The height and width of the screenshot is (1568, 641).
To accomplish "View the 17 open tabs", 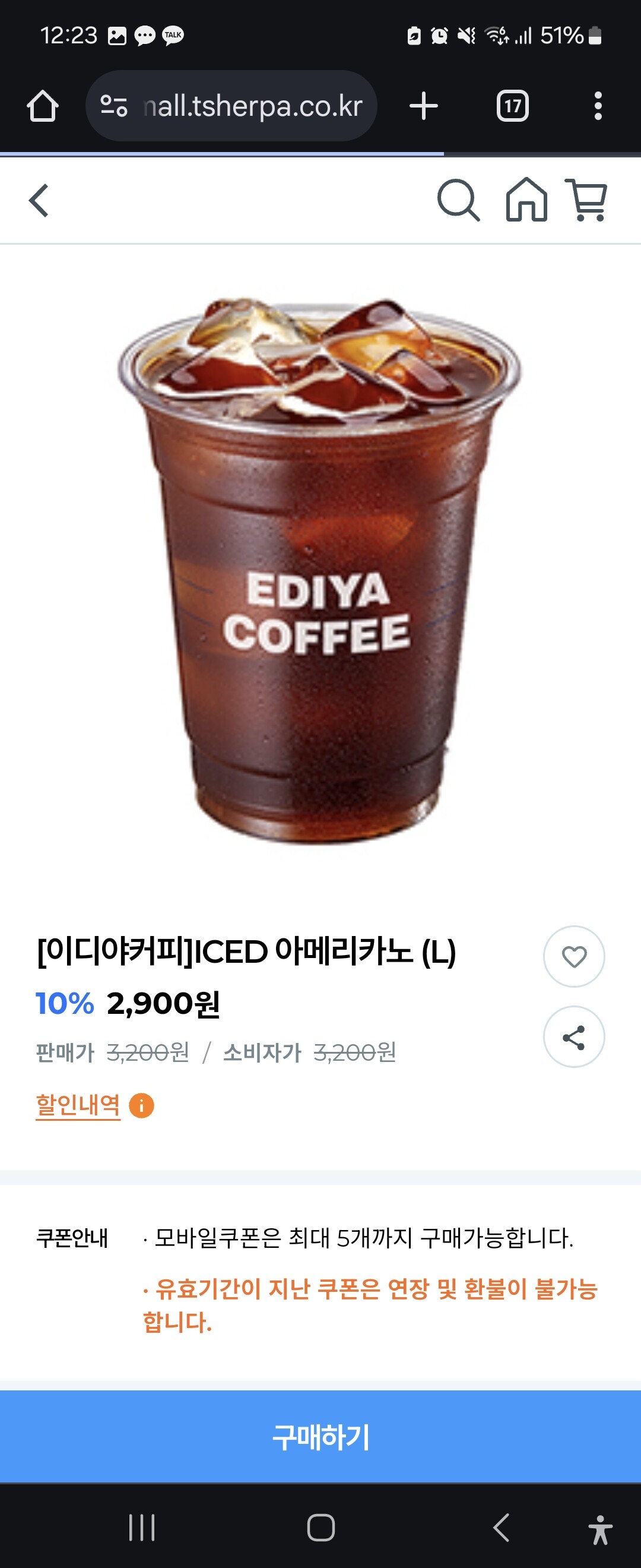I will coord(512,106).
